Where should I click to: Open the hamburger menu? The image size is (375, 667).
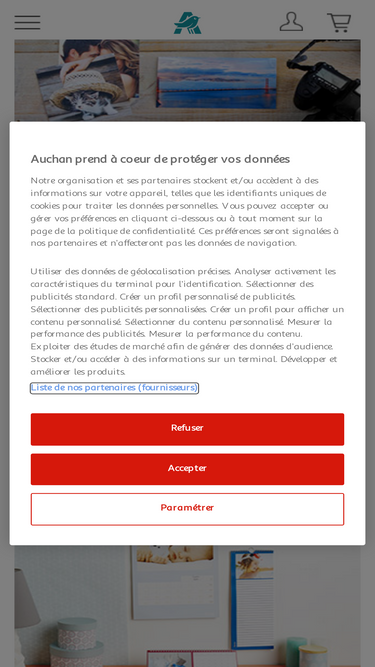[x=27, y=22]
